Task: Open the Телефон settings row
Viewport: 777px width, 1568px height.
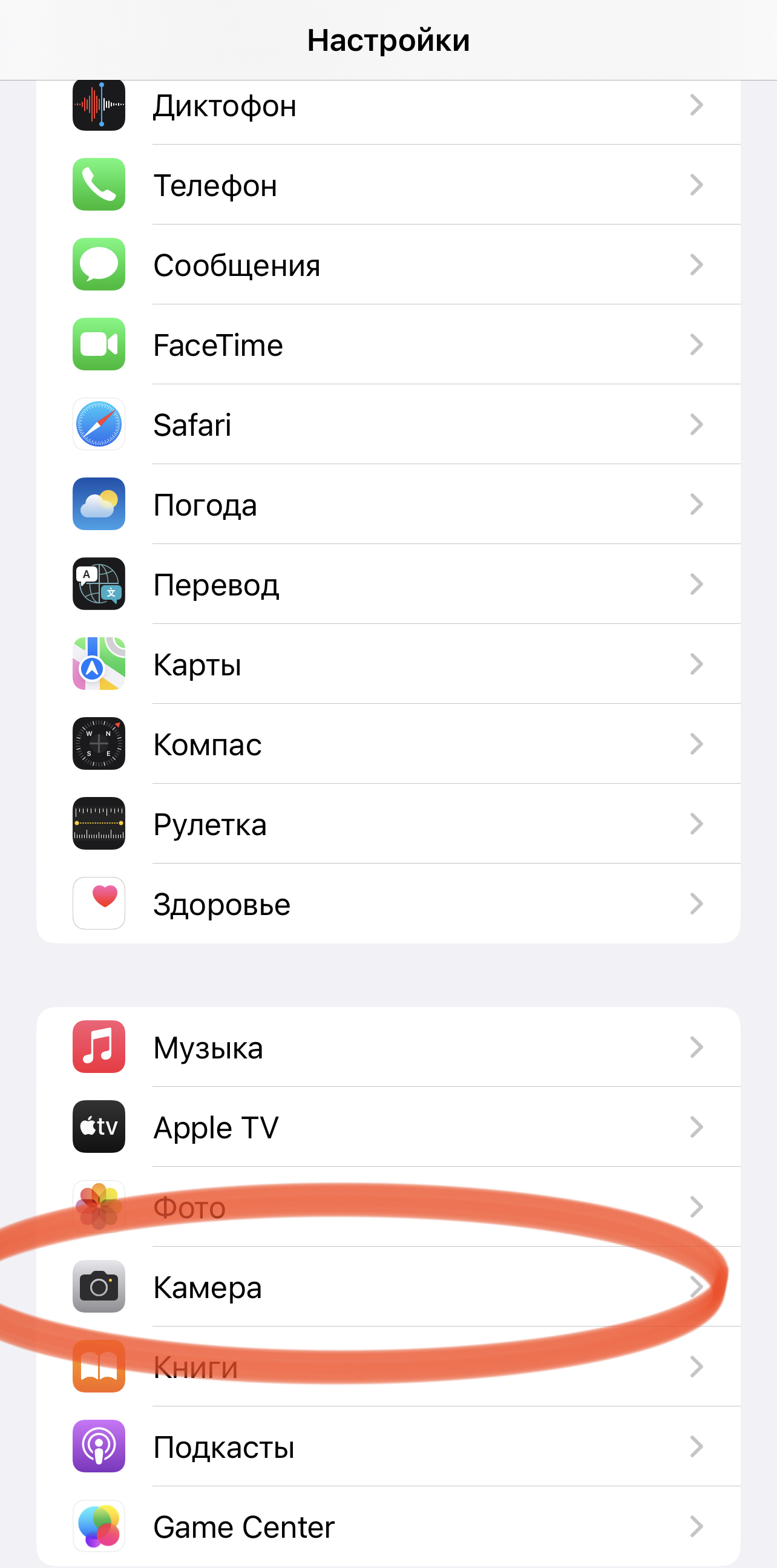Action: coord(388,185)
